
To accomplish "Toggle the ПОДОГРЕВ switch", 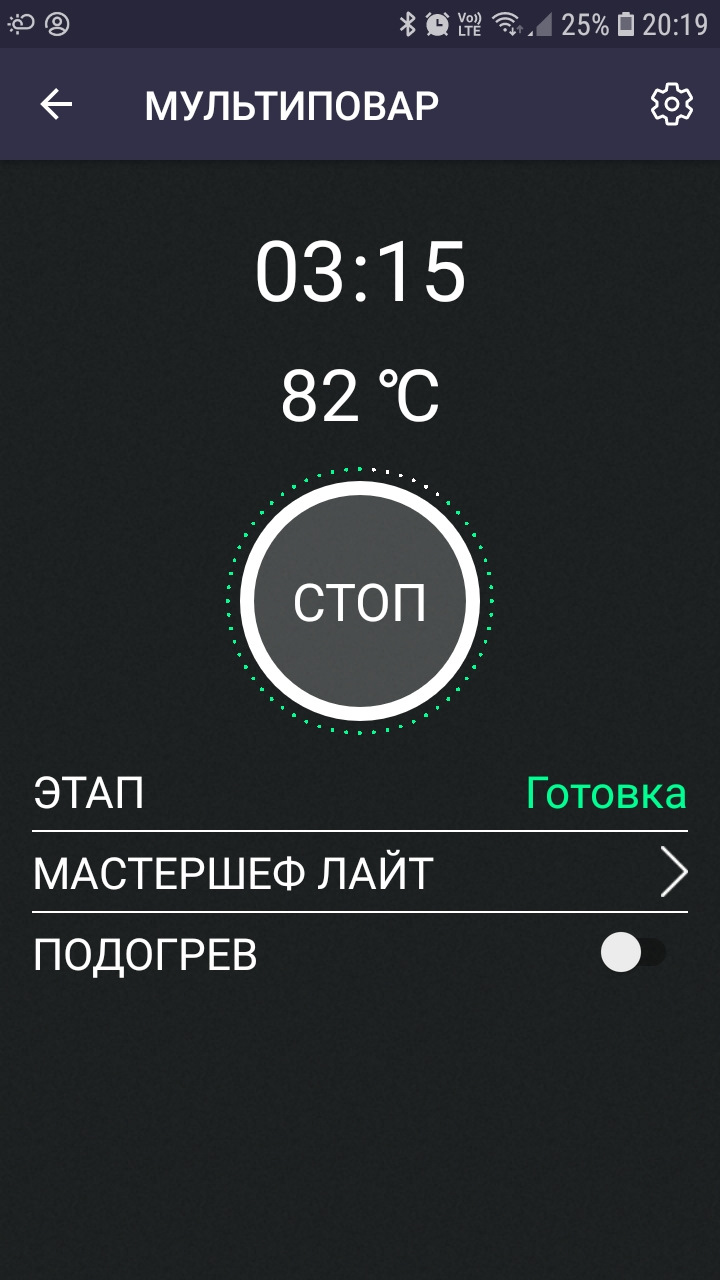I will pyautogui.click(x=632, y=953).
